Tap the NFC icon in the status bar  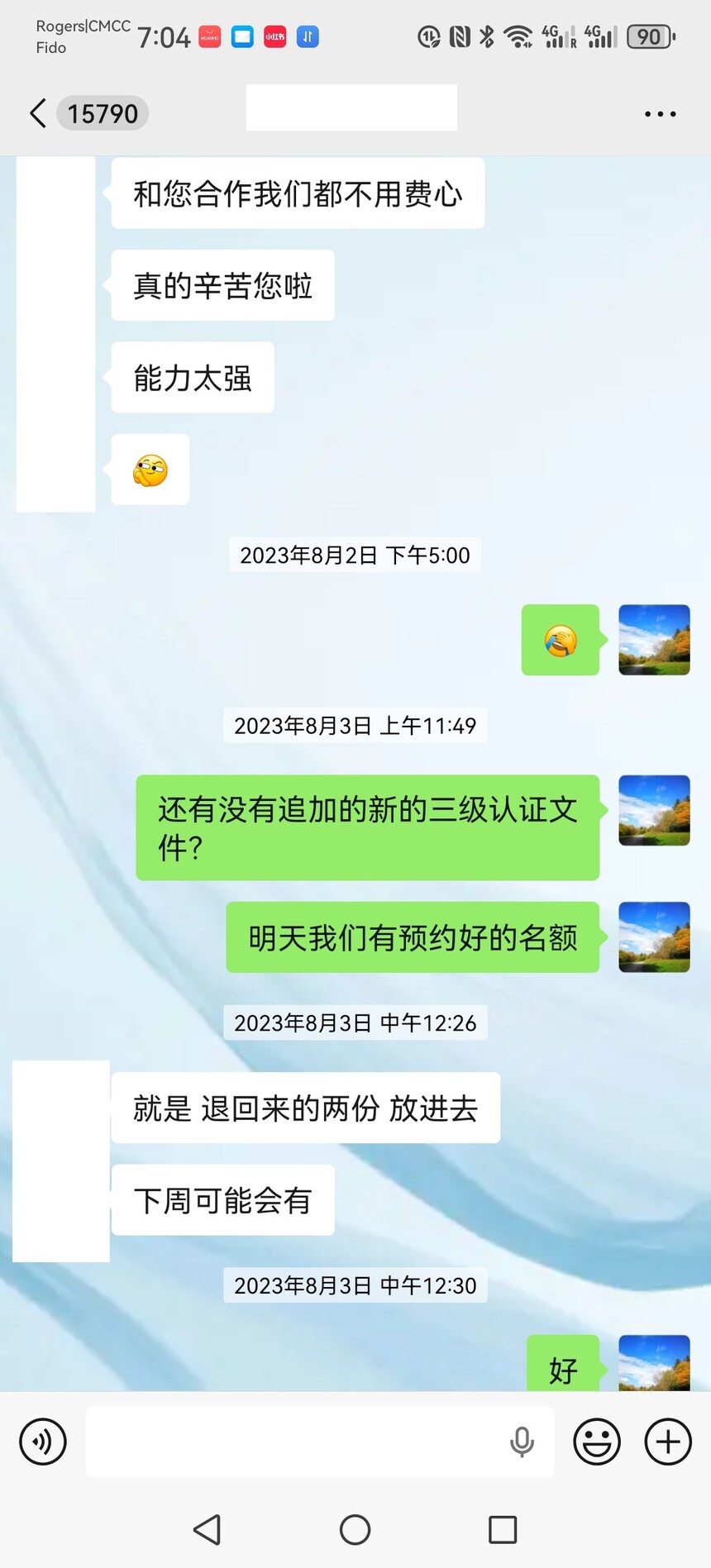458,36
